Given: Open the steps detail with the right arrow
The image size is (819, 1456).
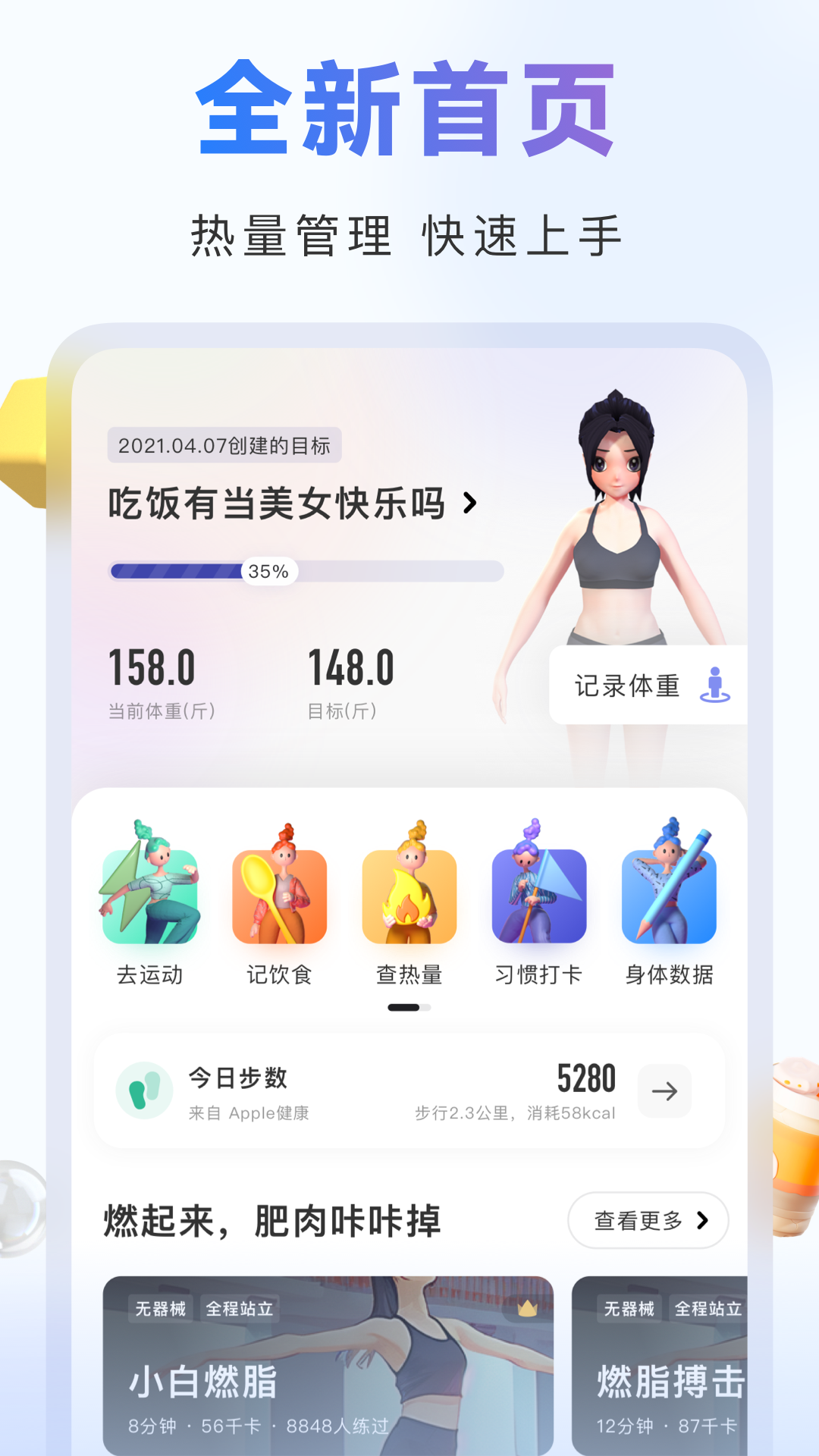Looking at the screenshot, I should point(664,1092).
